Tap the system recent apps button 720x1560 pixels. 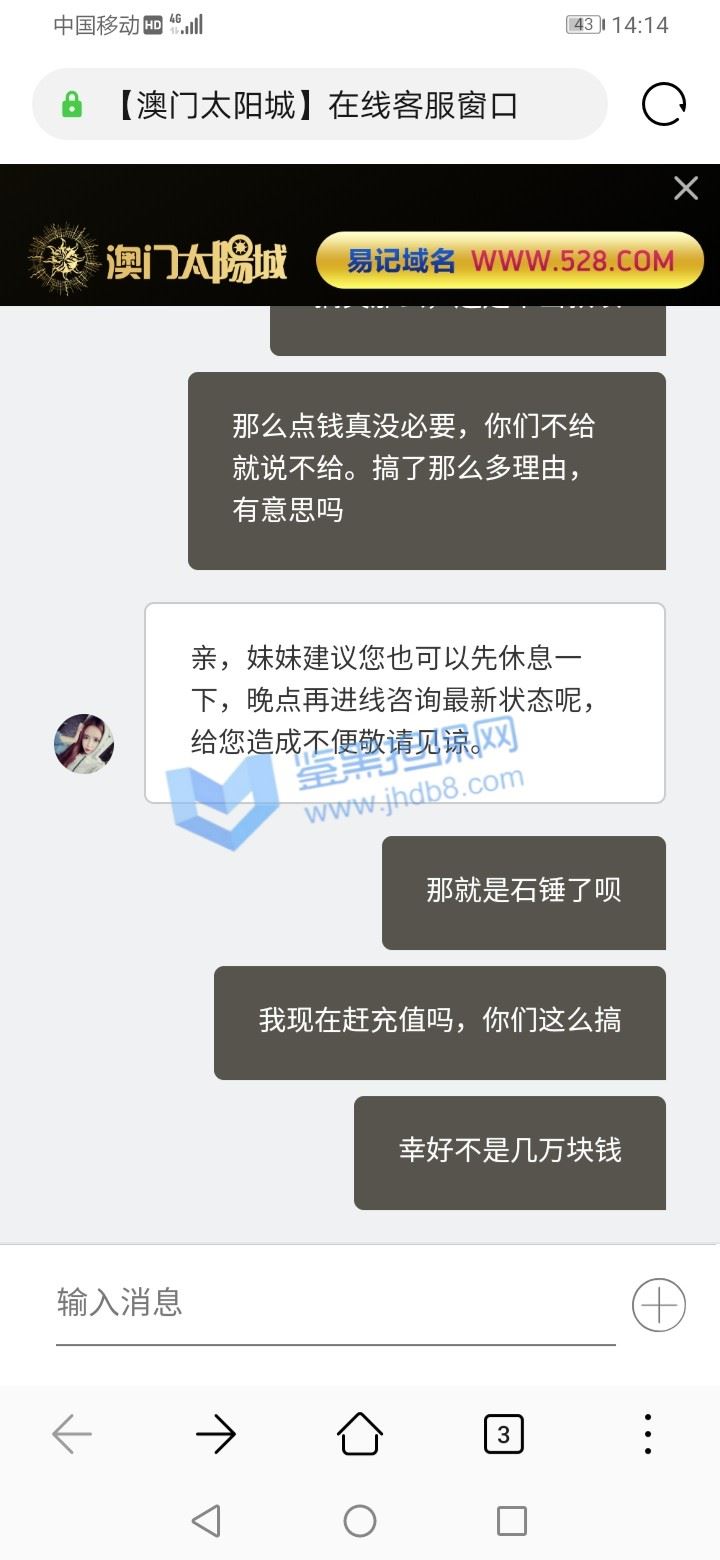coord(512,1521)
